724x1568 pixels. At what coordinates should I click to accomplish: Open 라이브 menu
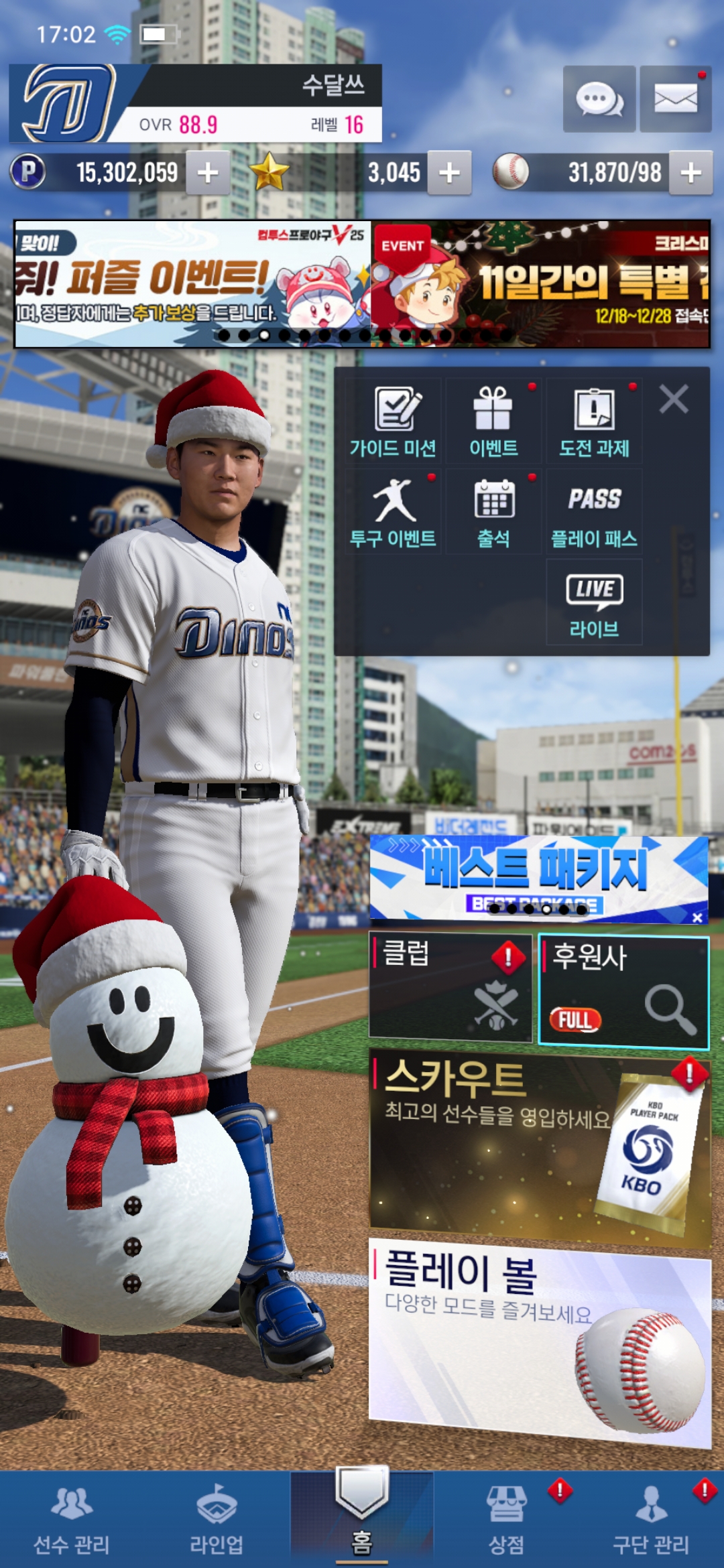tap(594, 603)
